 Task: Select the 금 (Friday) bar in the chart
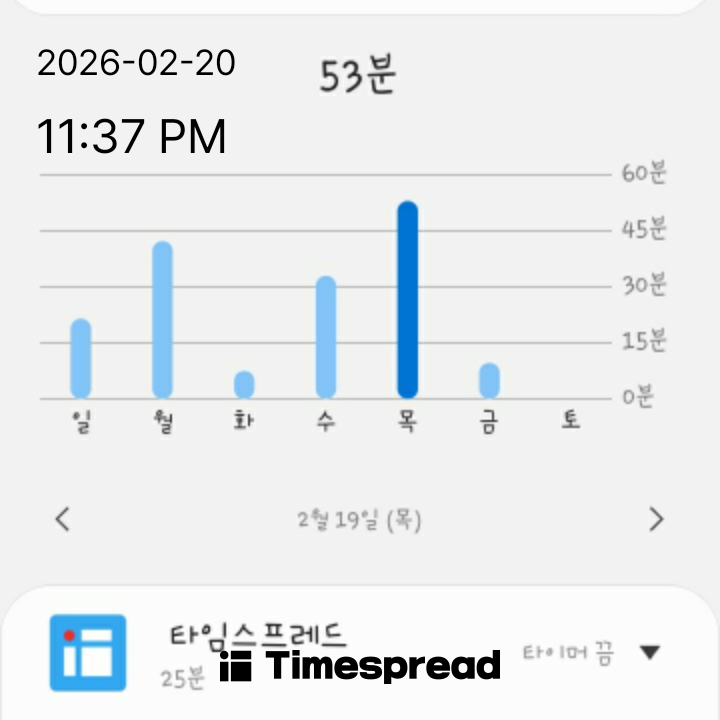pos(489,380)
